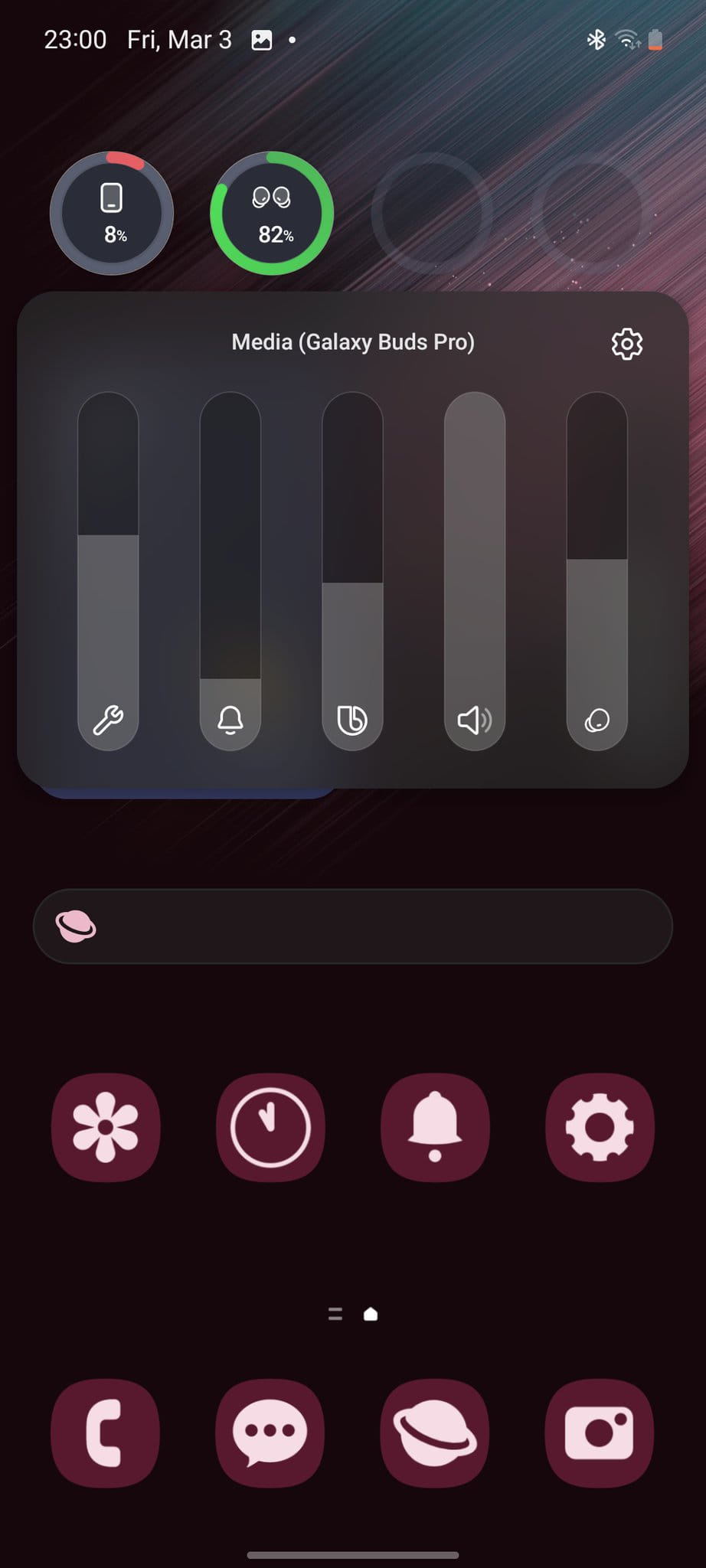The image size is (706, 1568).
Task: Adjust the notification bell volume slider
Action: pos(230,570)
